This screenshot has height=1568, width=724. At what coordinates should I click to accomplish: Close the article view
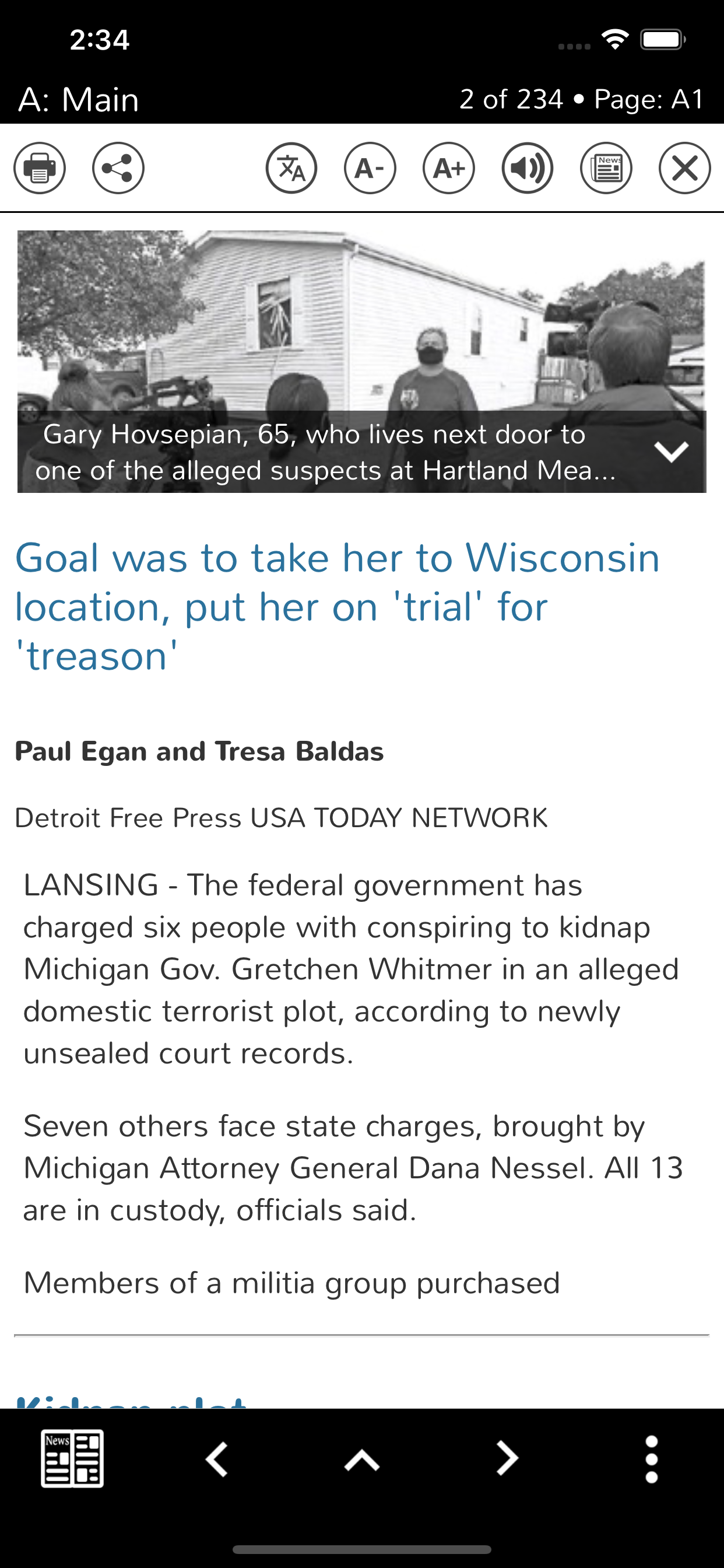(x=684, y=168)
